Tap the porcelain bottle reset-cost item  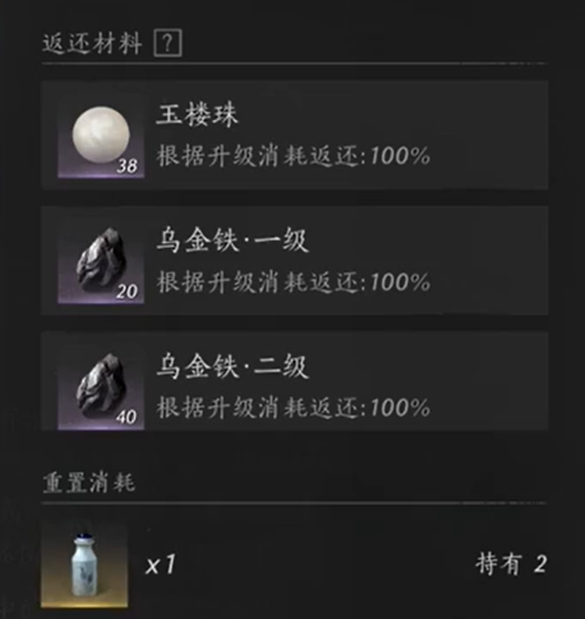84,565
